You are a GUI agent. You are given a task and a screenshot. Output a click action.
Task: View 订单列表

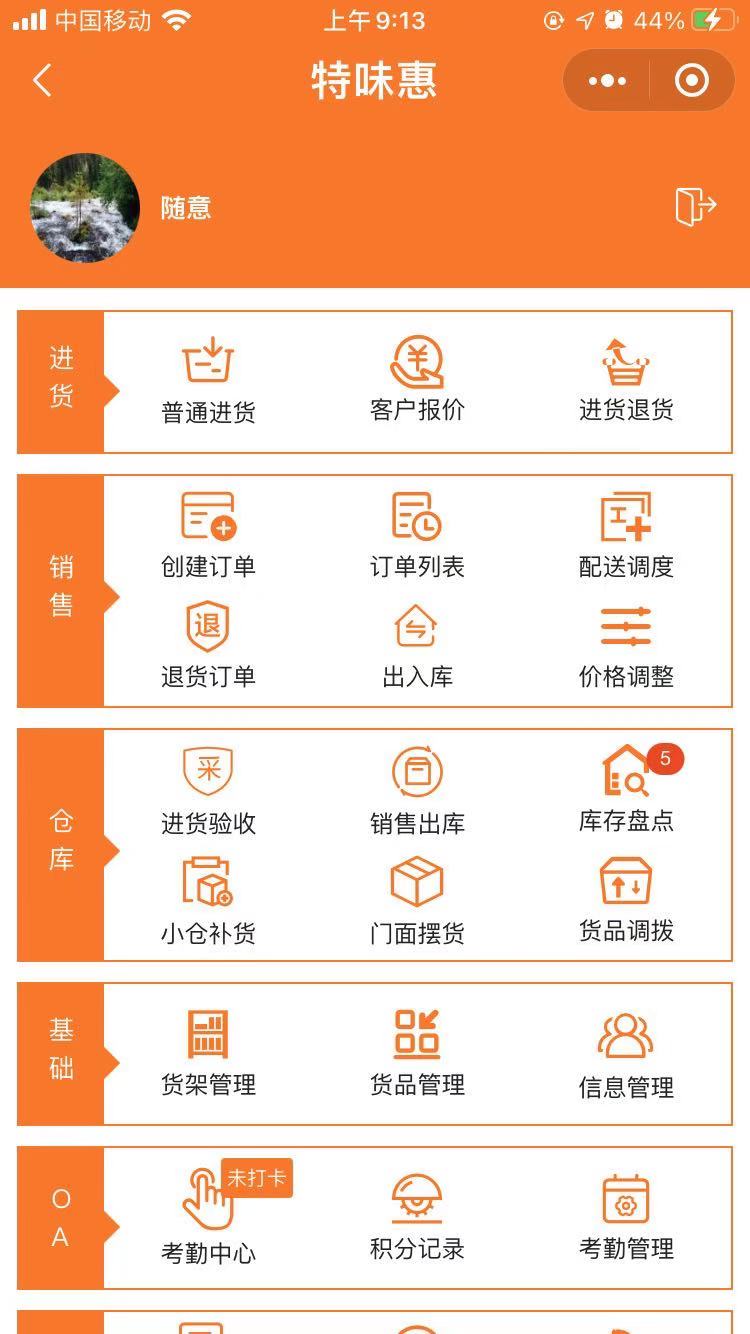(417, 536)
